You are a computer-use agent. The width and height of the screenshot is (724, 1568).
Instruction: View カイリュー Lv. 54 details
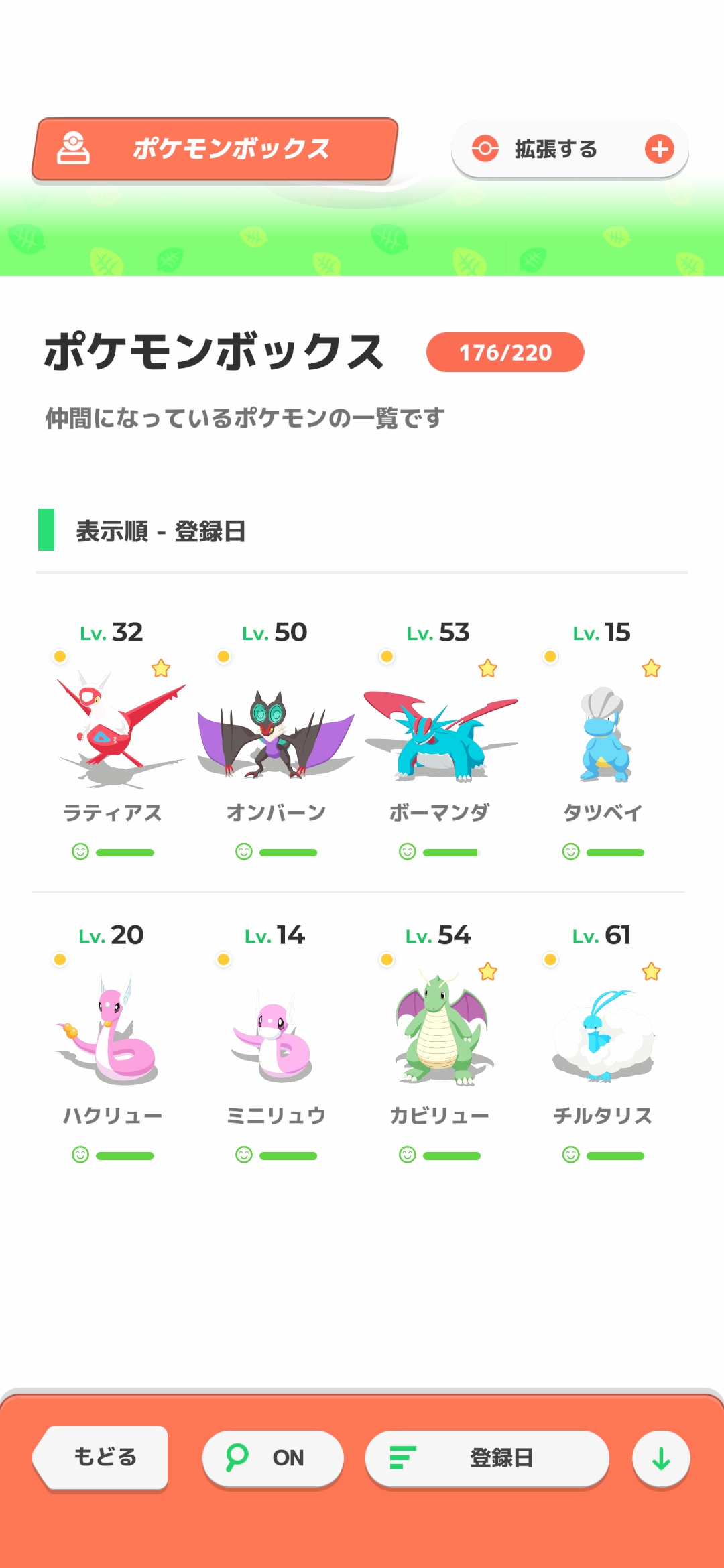click(439, 1043)
